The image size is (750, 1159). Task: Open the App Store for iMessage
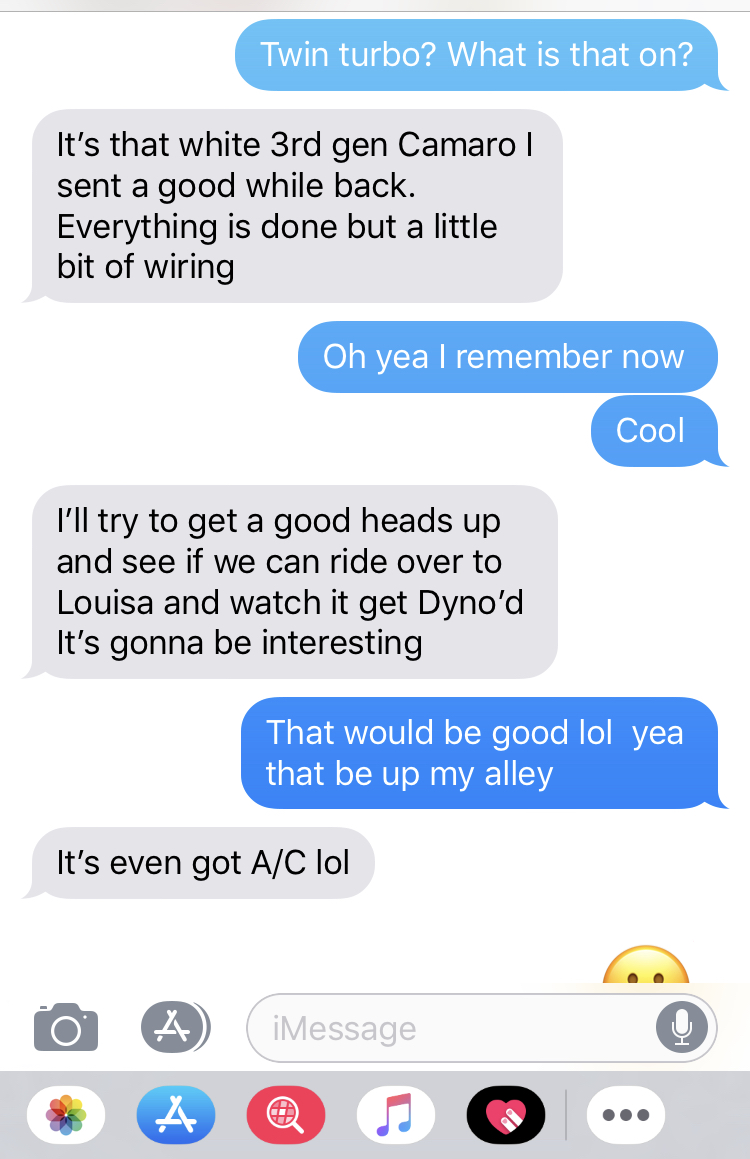click(176, 1114)
